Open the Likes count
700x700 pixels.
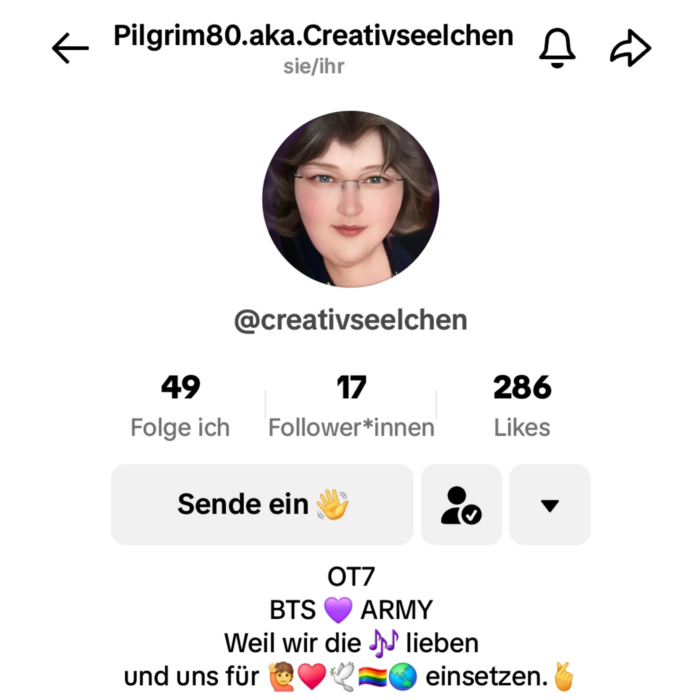click(x=522, y=405)
